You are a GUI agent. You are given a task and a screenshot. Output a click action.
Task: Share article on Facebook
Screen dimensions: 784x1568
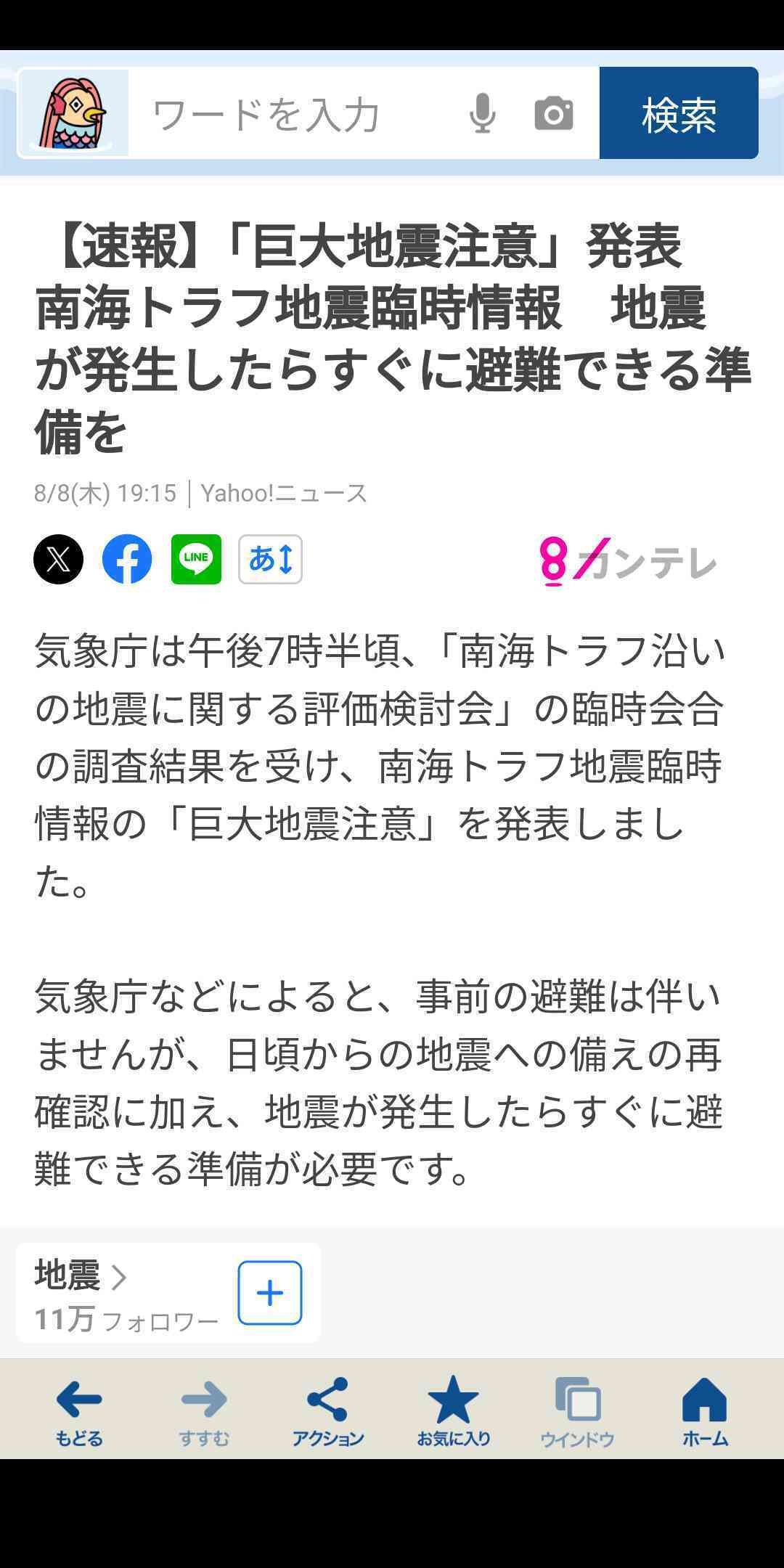[127, 559]
